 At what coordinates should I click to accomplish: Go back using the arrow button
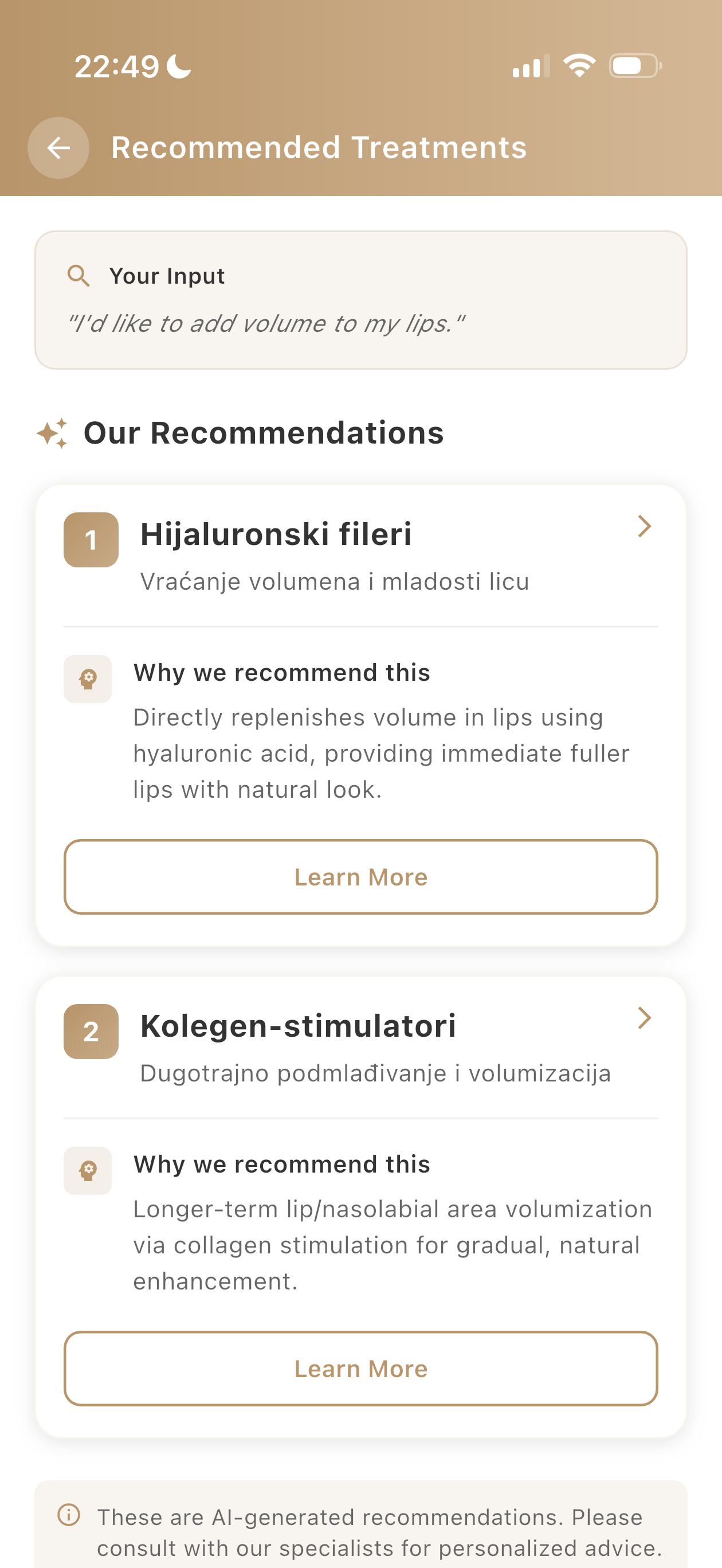click(58, 148)
